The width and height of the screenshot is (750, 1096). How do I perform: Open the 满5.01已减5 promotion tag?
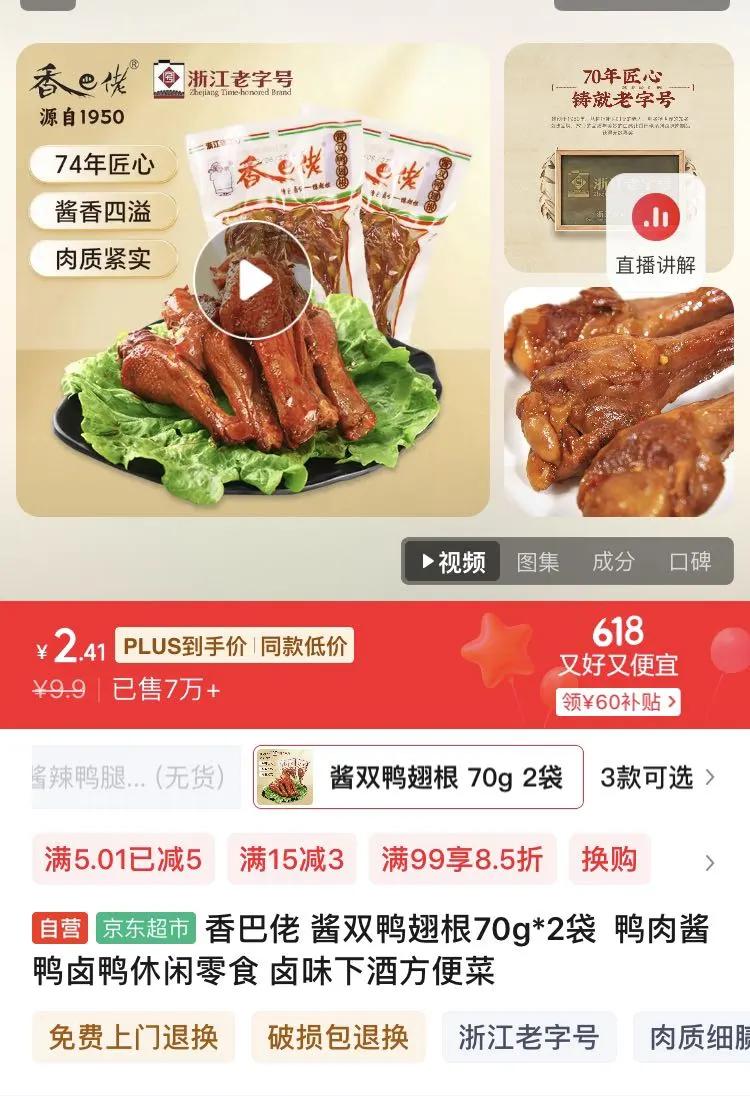click(123, 859)
